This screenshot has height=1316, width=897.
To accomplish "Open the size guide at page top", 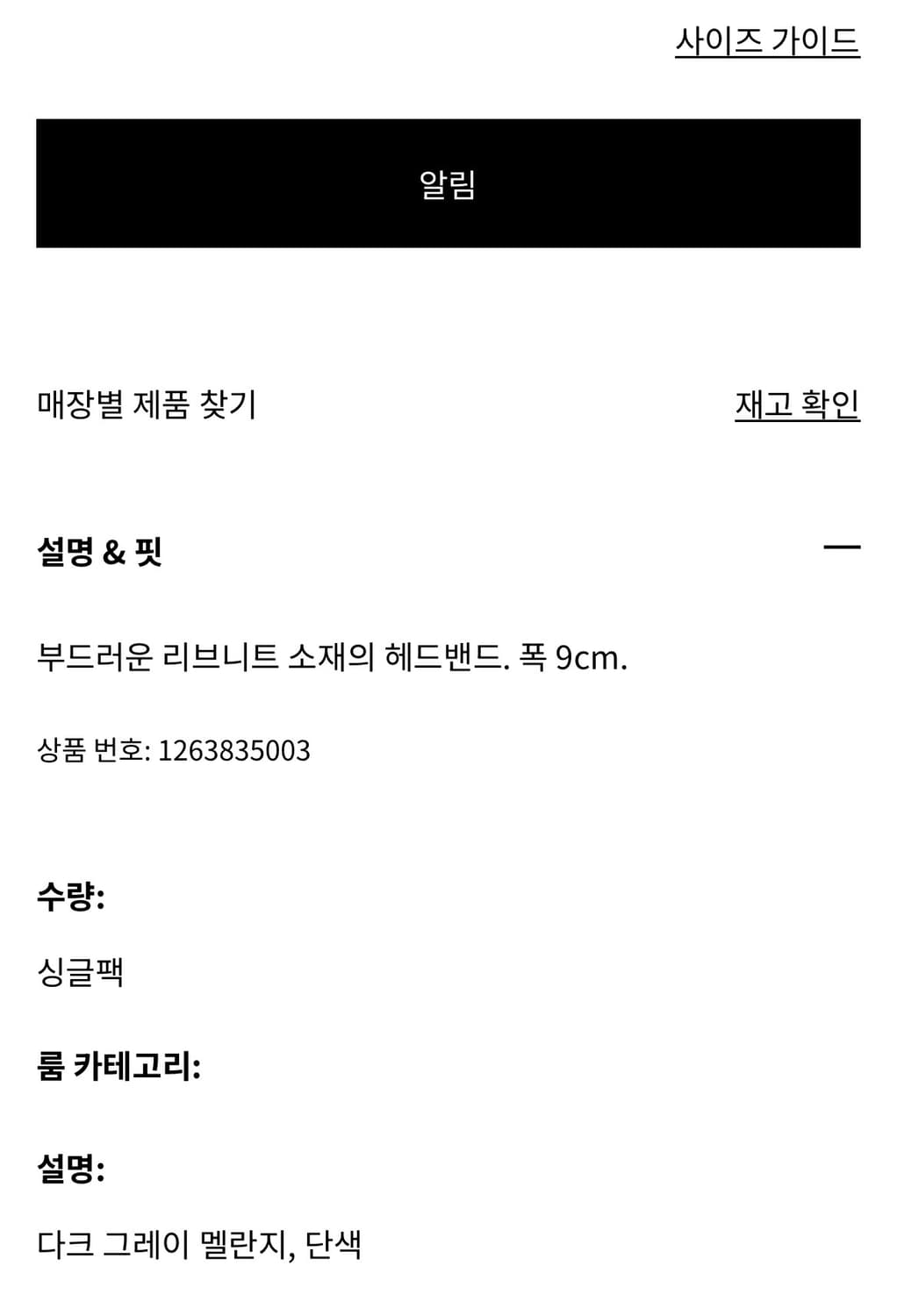I will (766, 41).
